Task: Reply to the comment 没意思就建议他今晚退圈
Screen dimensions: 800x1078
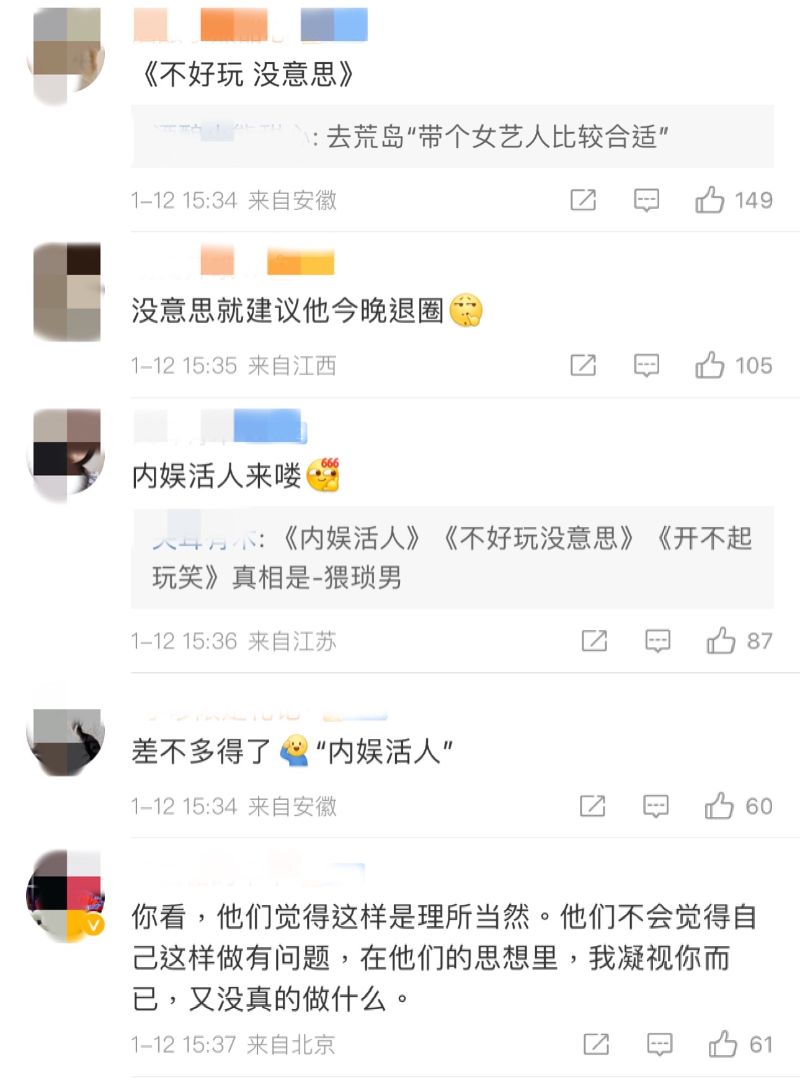Action: [x=647, y=365]
